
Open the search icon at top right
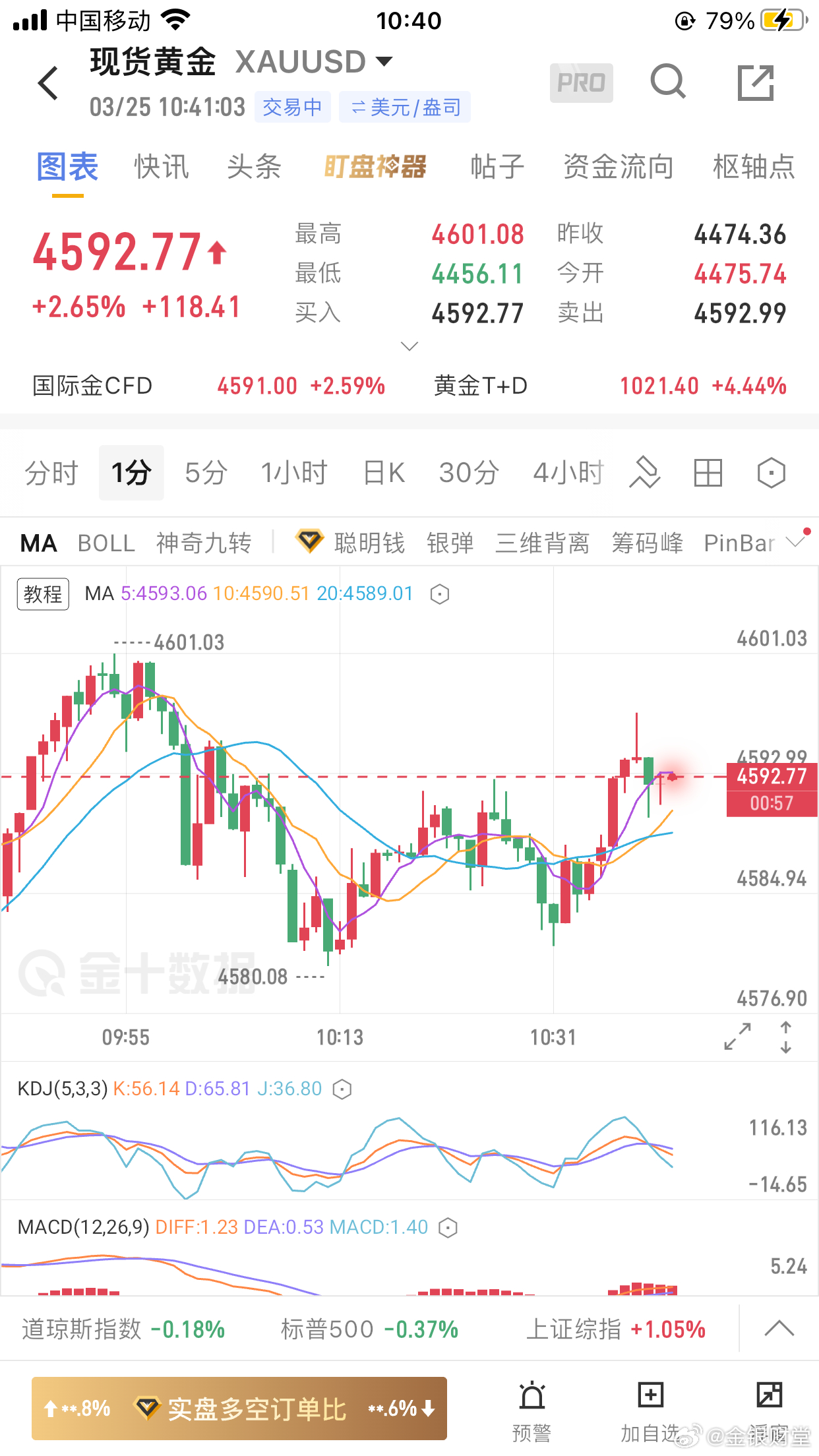coord(668,82)
